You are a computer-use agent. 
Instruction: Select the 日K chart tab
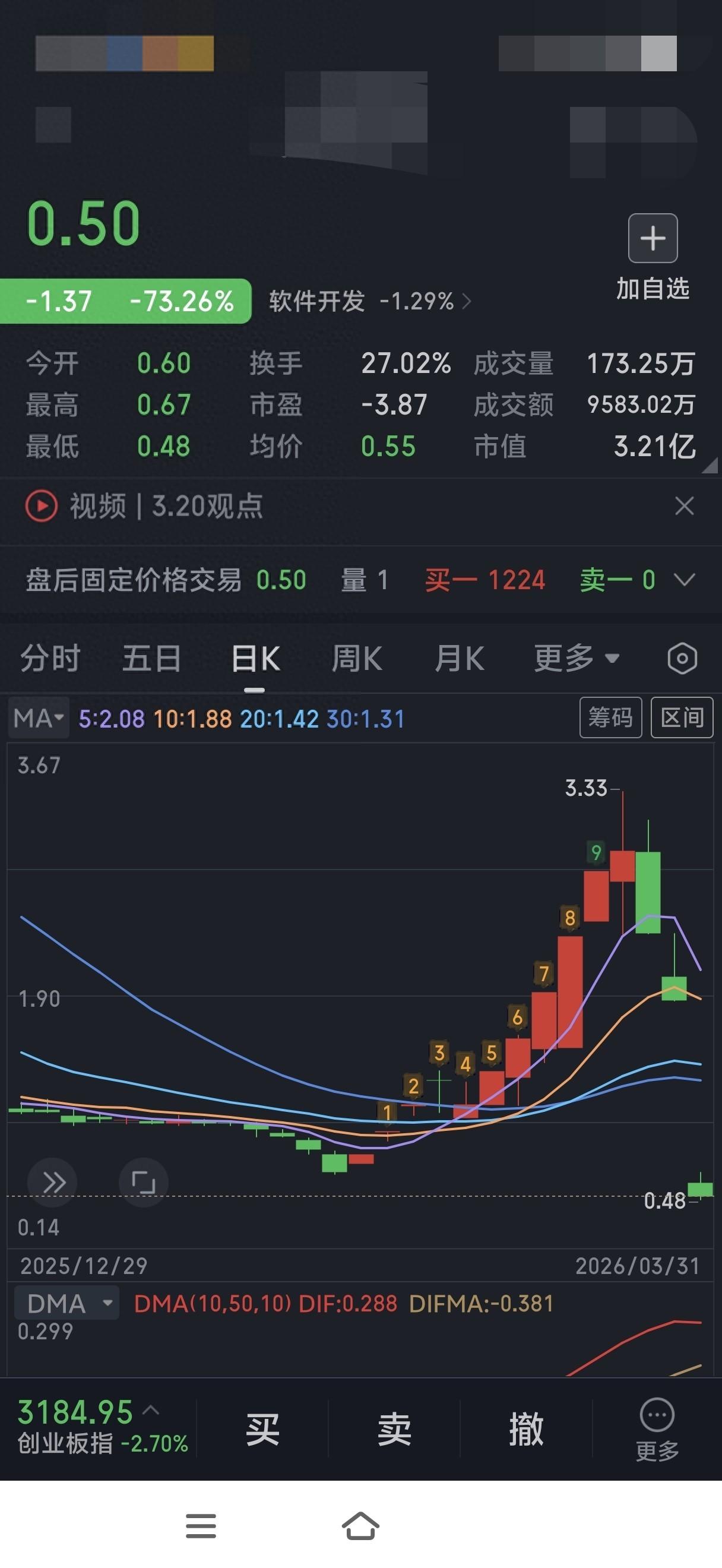[255, 659]
